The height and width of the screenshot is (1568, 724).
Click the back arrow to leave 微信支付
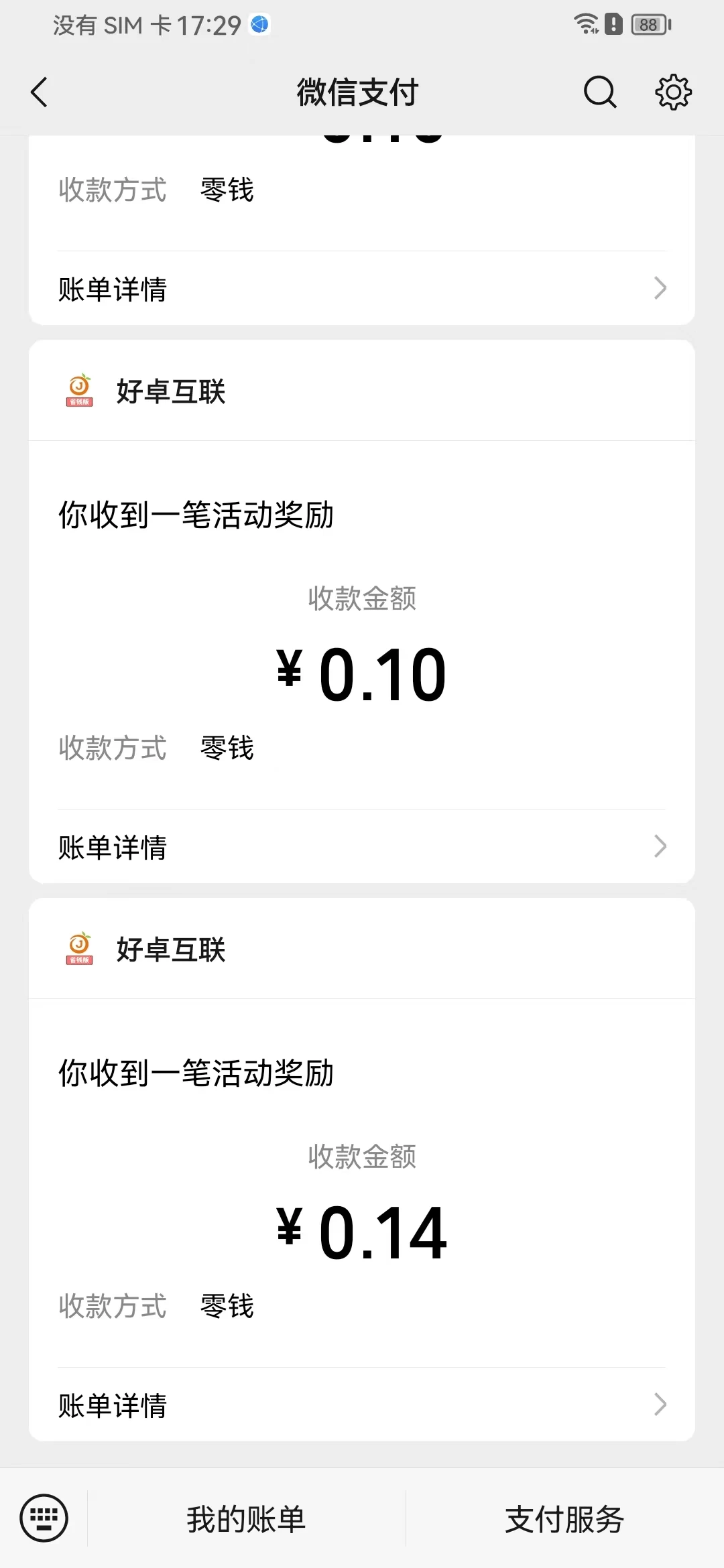39,92
